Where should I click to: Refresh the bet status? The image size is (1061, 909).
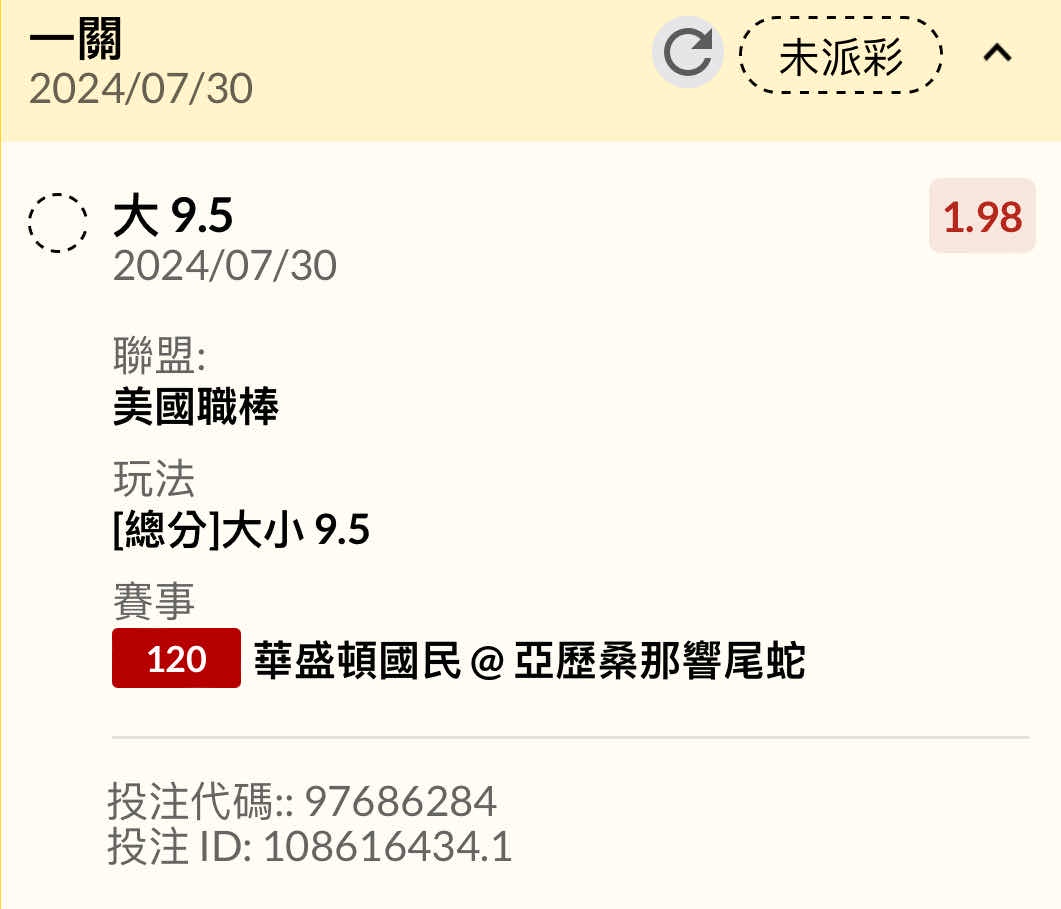(688, 54)
